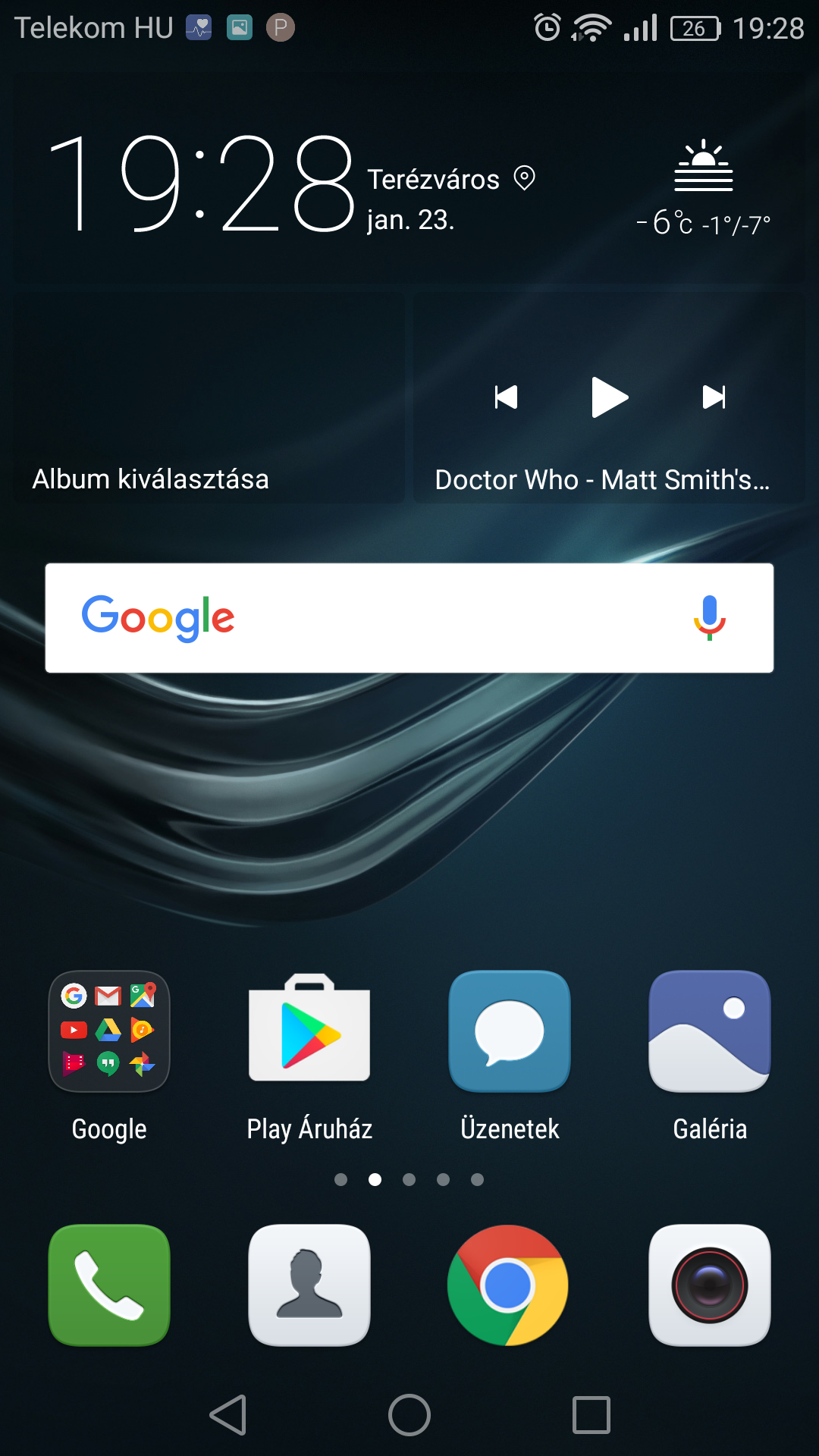The width and height of the screenshot is (819, 1456).
Task: Open the Camera app
Action: tap(710, 1285)
